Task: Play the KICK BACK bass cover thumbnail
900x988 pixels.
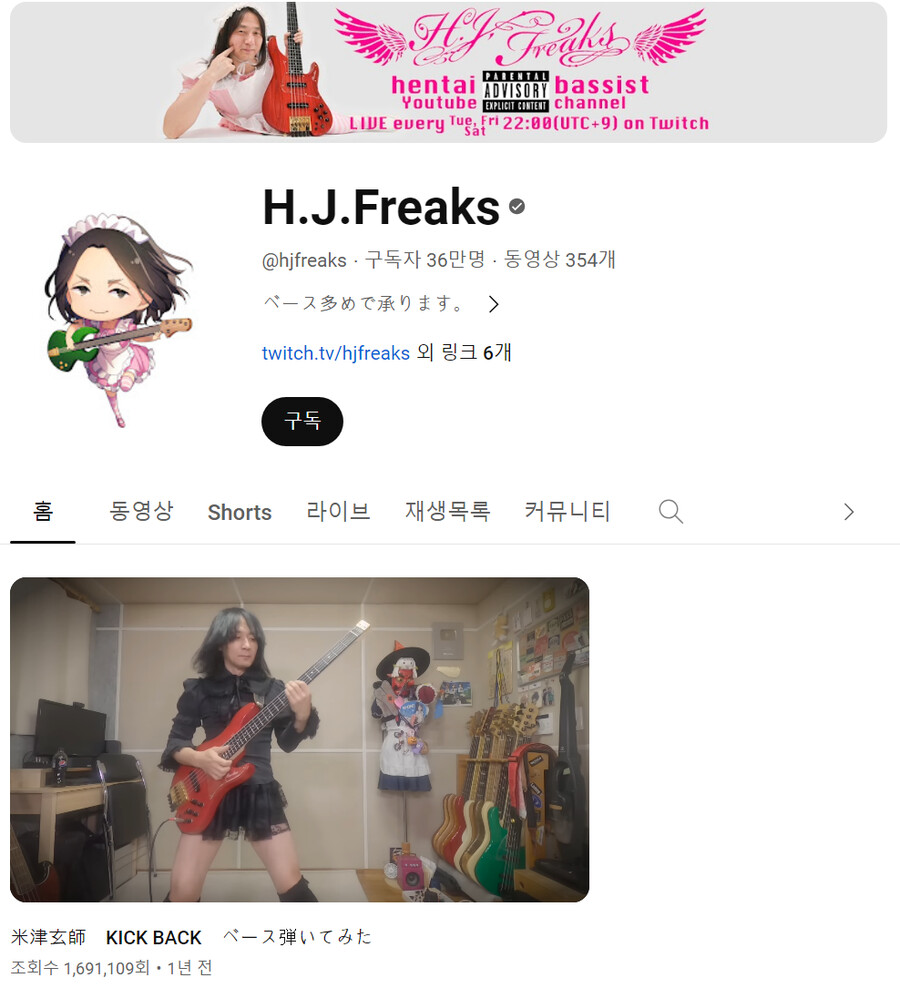Action: tap(298, 739)
